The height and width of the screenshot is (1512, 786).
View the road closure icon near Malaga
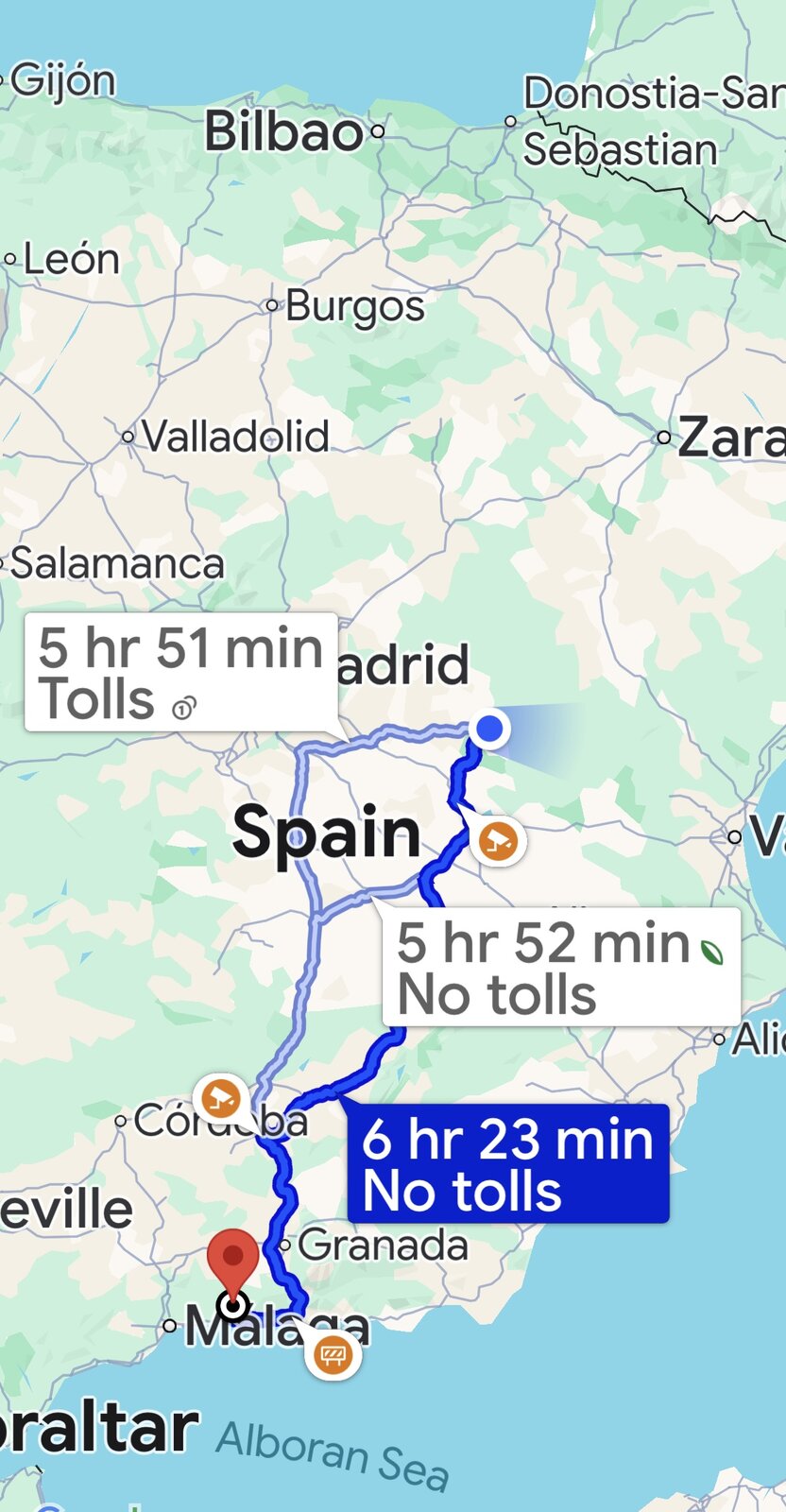[332, 1355]
